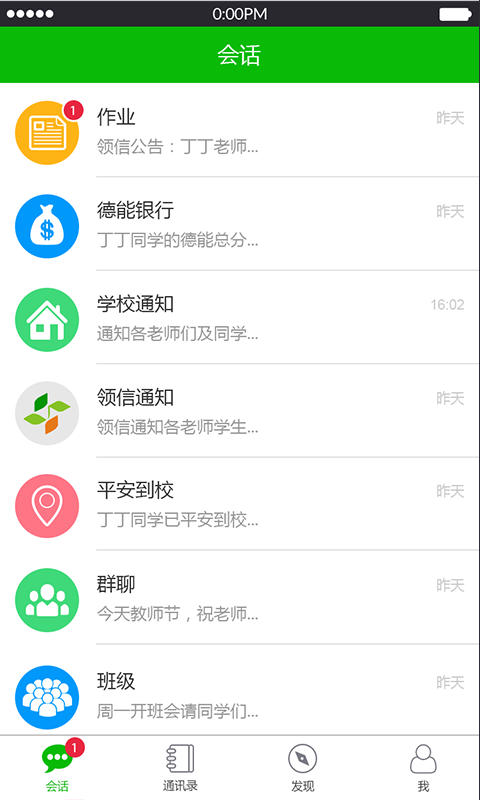Open the 德能银行 conversation
This screenshot has width=480, height=800.
pos(240,224)
